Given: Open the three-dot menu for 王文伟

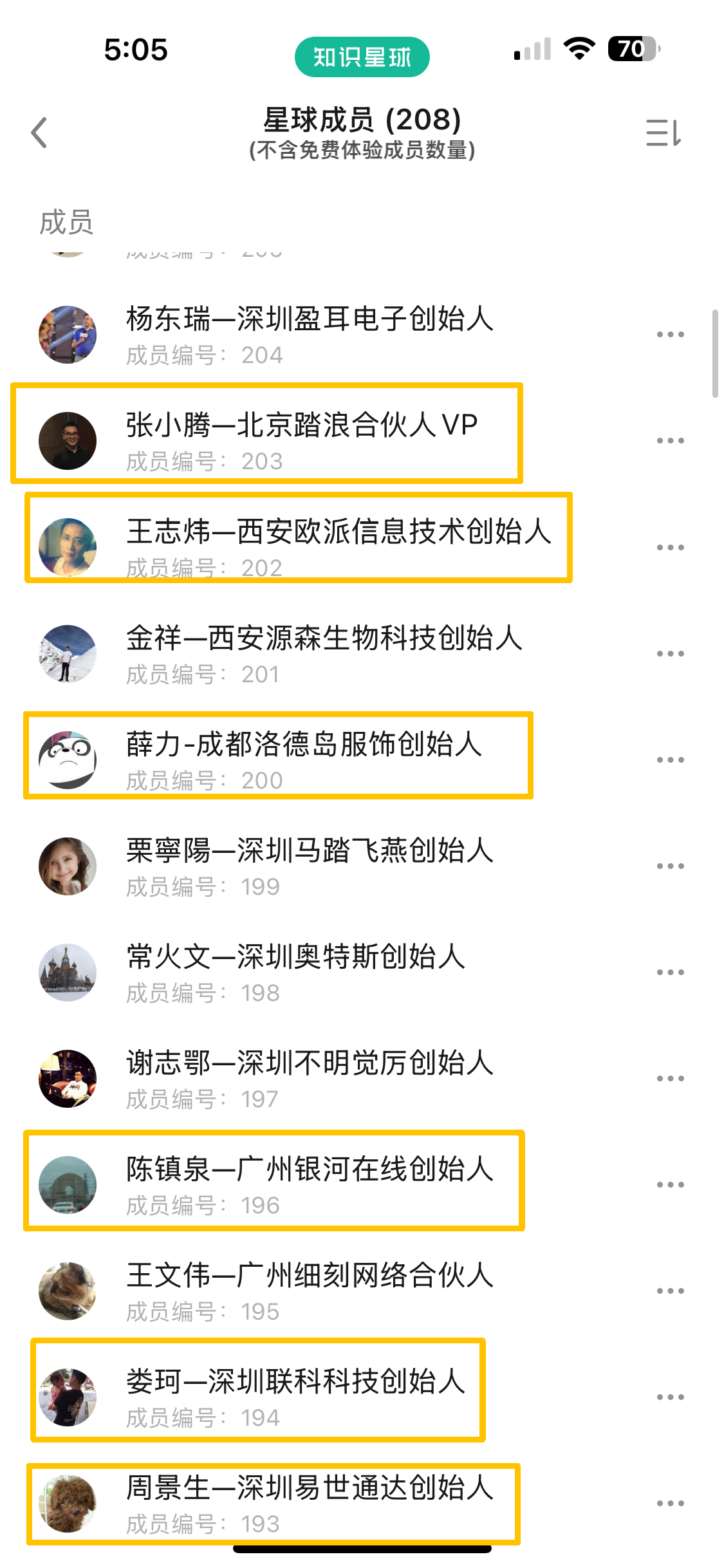Looking at the screenshot, I should tap(670, 1291).
